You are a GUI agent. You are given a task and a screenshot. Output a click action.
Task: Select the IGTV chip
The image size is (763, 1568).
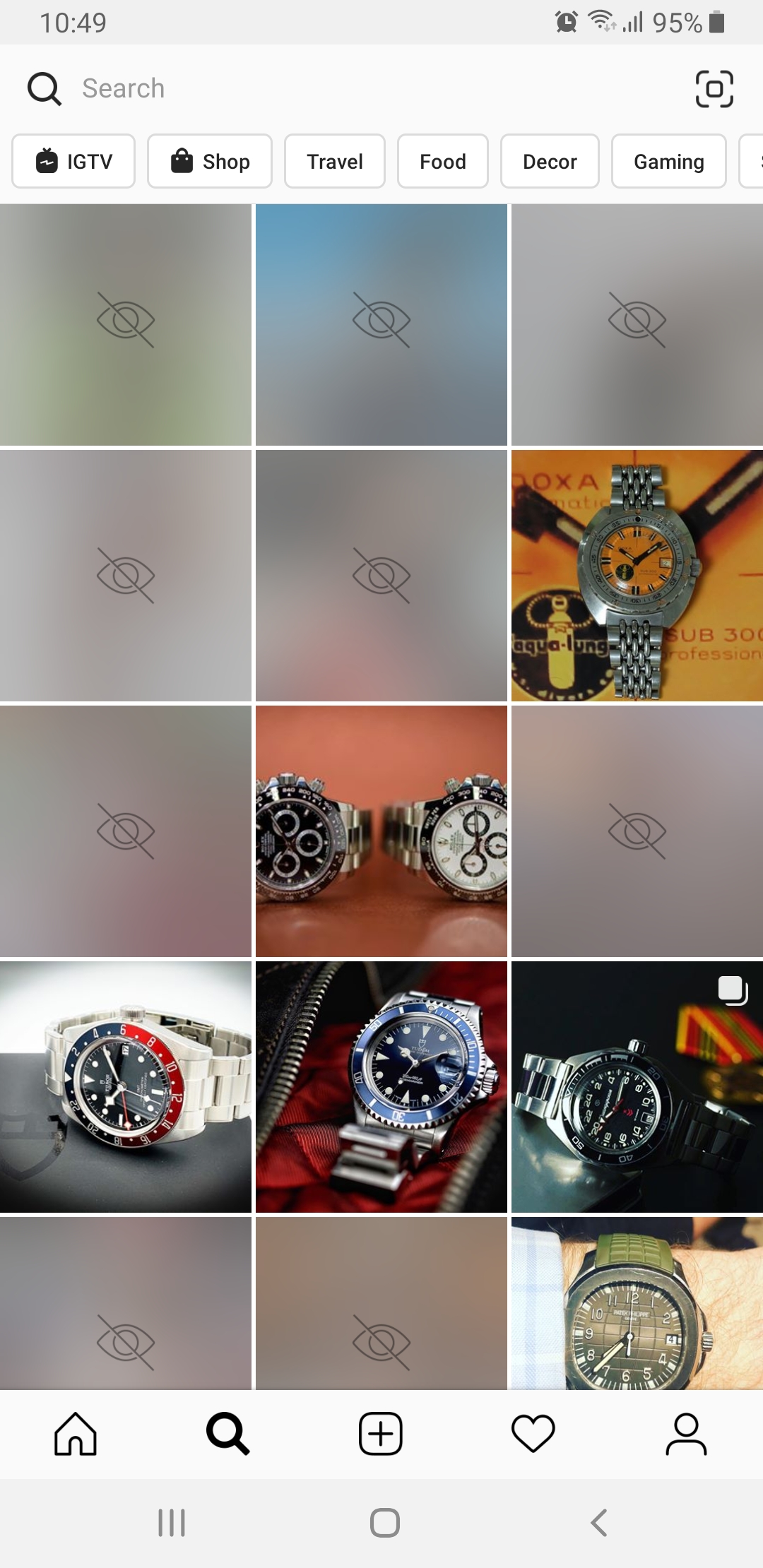click(x=73, y=161)
